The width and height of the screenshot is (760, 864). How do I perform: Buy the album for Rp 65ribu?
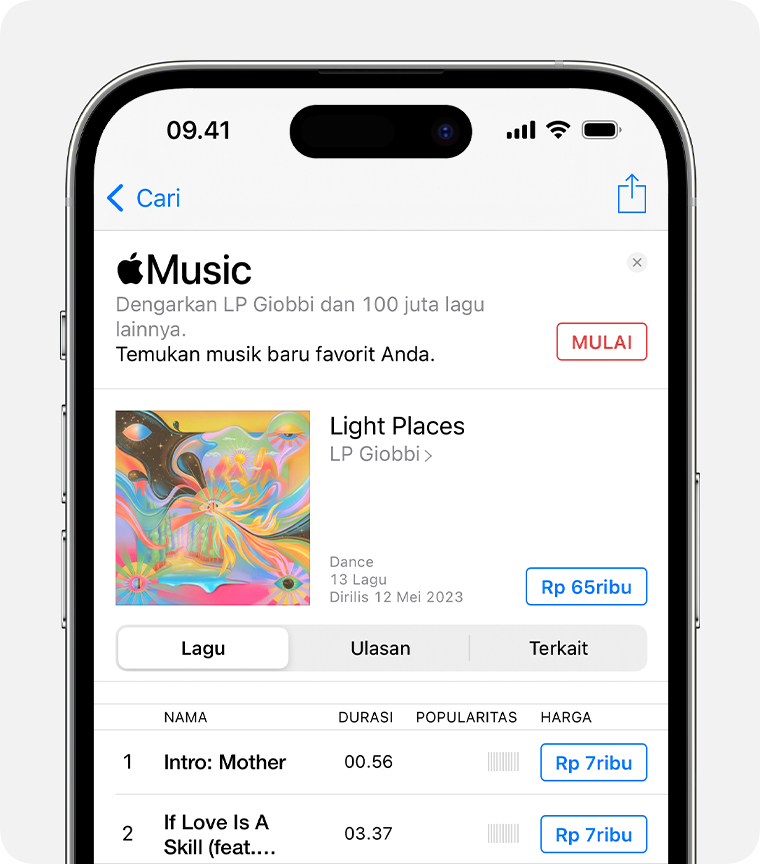586,587
